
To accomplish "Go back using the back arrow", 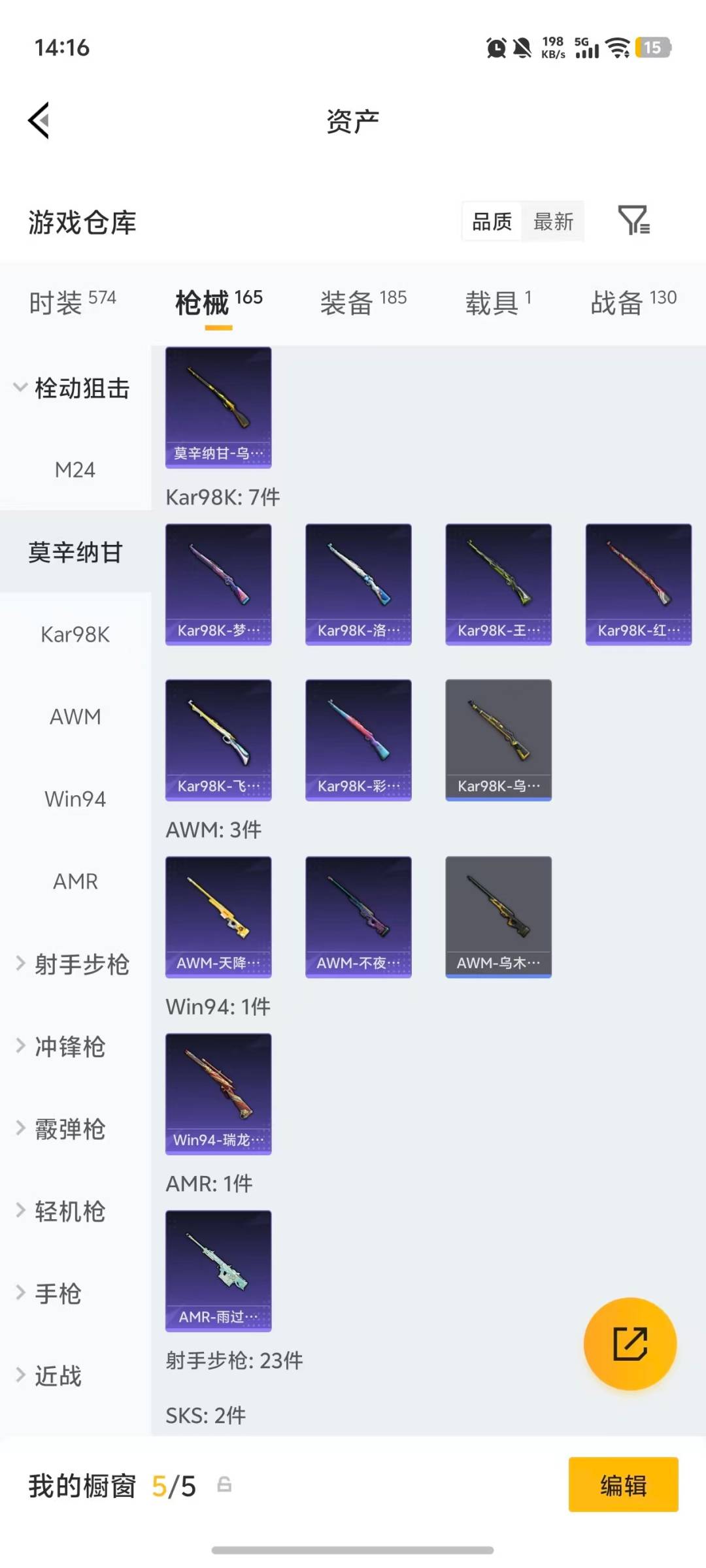I will (x=37, y=120).
